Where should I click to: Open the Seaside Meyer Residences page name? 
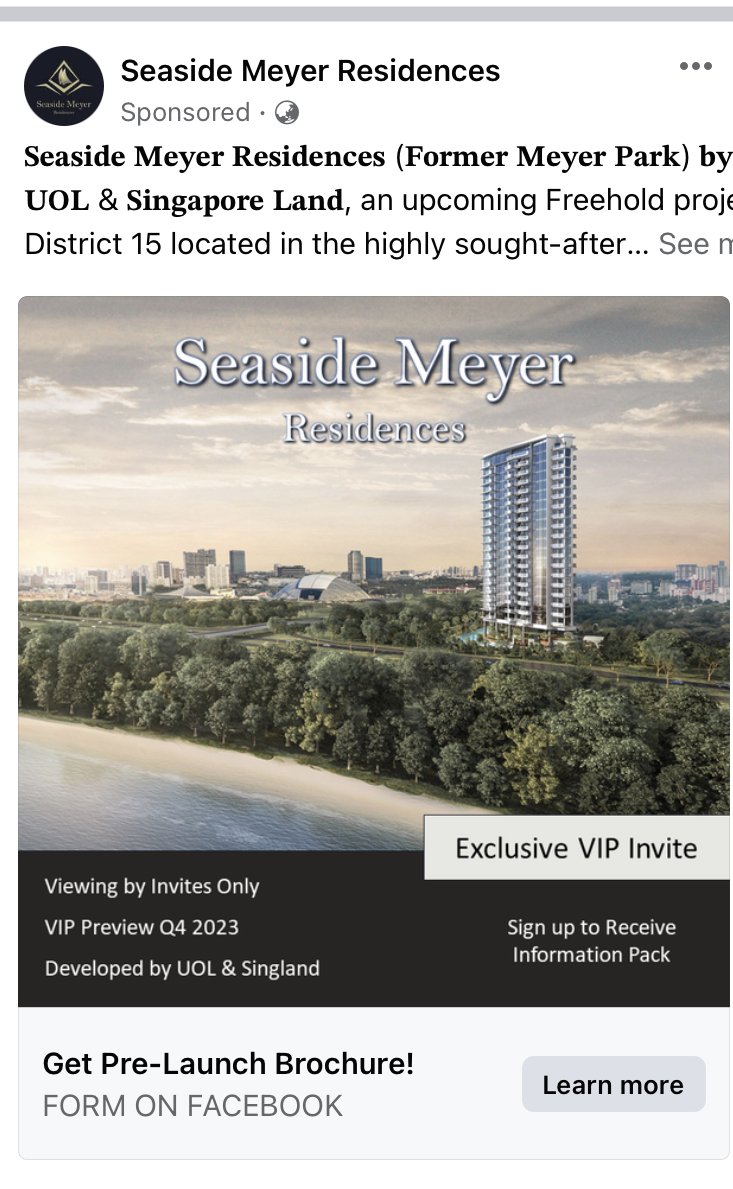[x=310, y=71]
